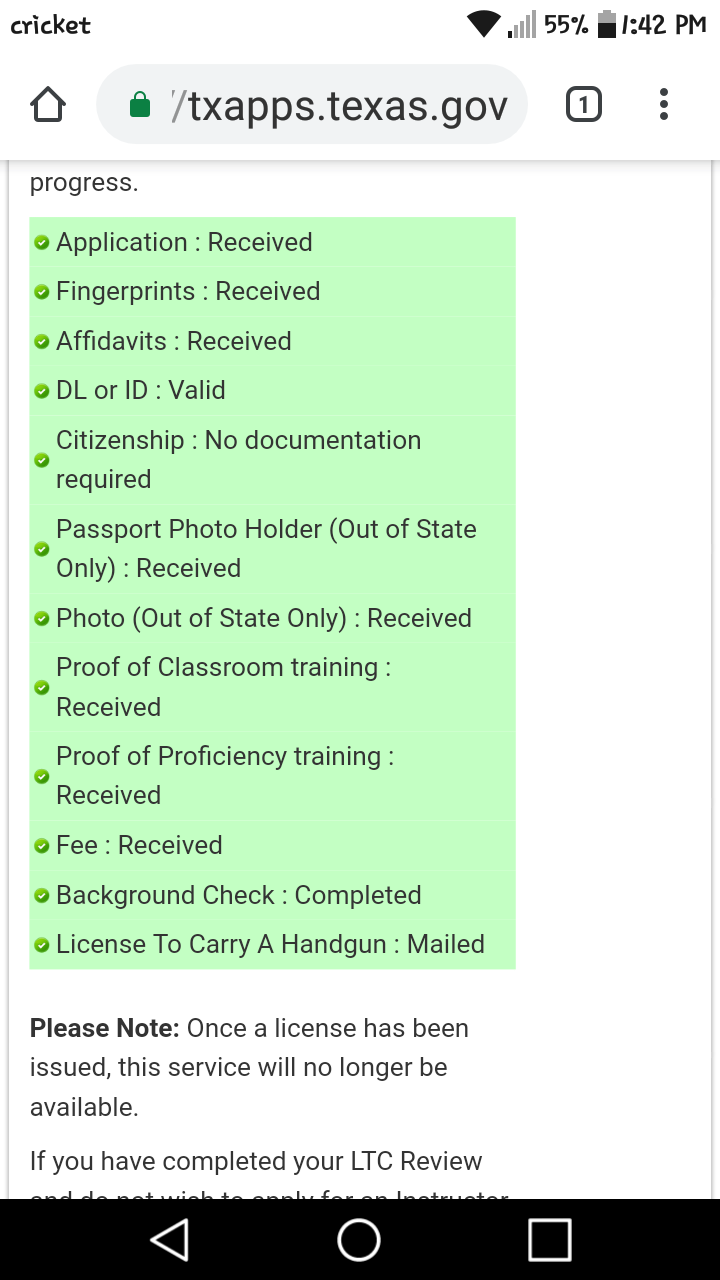Show recent apps
This screenshot has width=720, height=1280.
pyautogui.click(x=549, y=1240)
